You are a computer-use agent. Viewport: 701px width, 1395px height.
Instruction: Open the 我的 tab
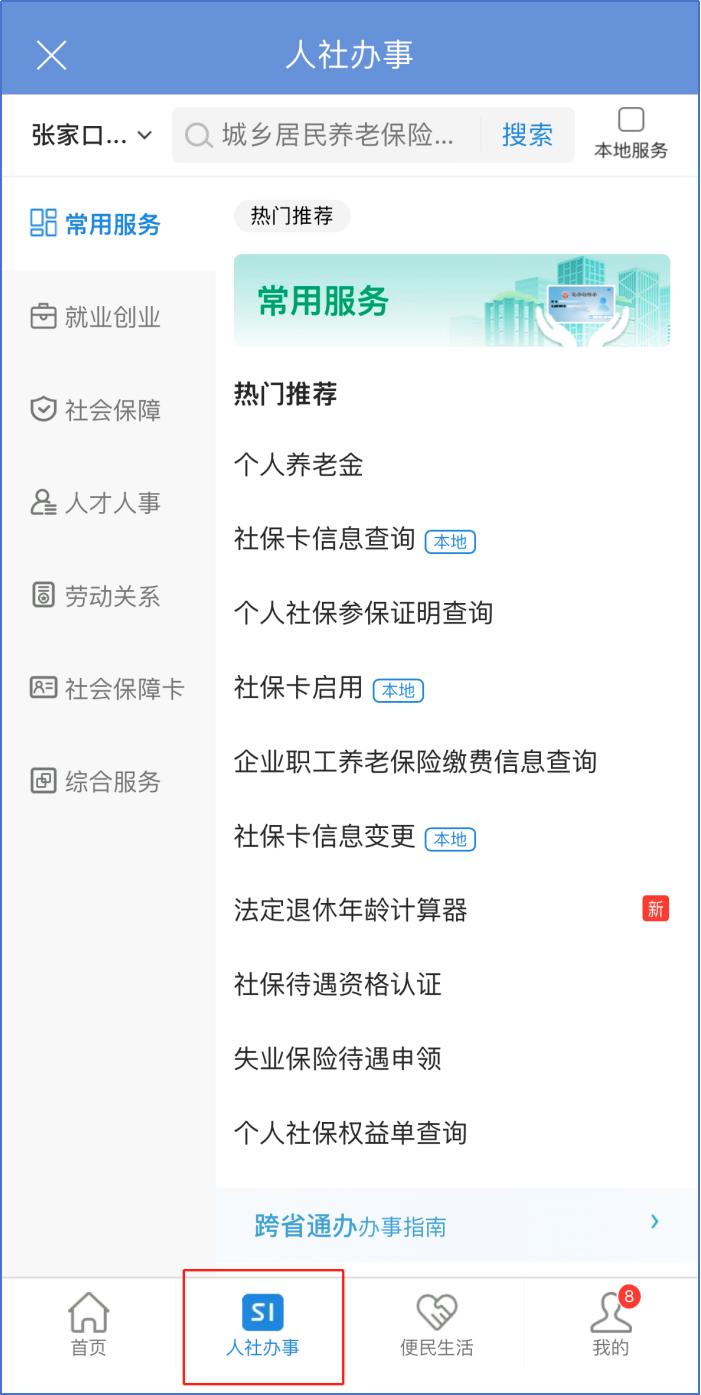(x=611, y=1322)
